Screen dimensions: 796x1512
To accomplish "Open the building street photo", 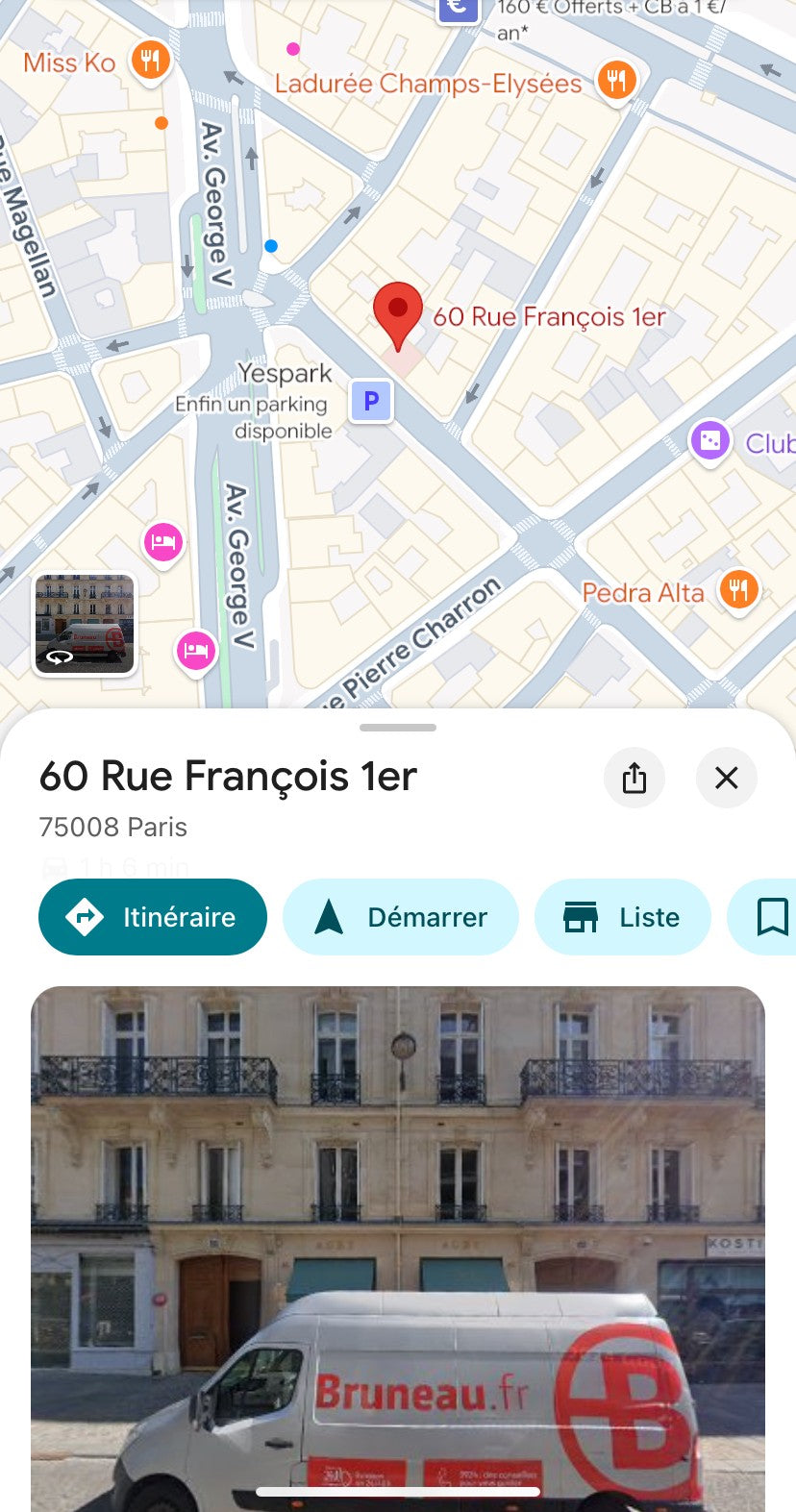I will (x=398, y=1240).
